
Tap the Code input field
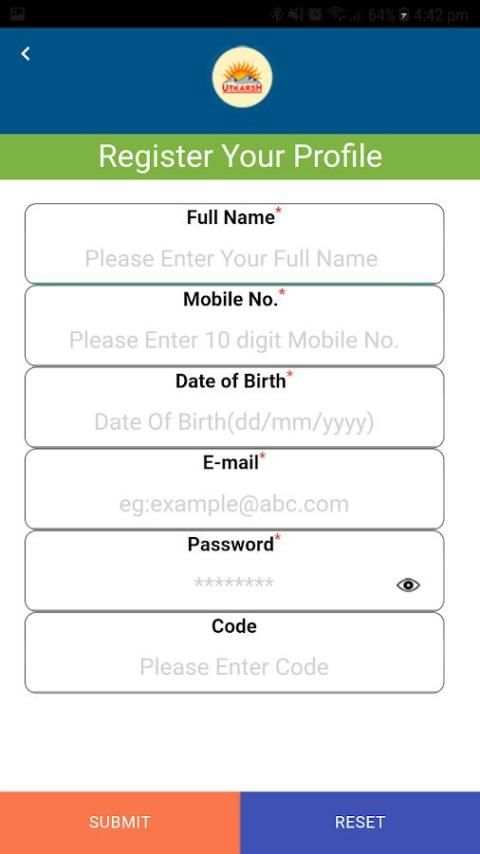tap(234, 652)
